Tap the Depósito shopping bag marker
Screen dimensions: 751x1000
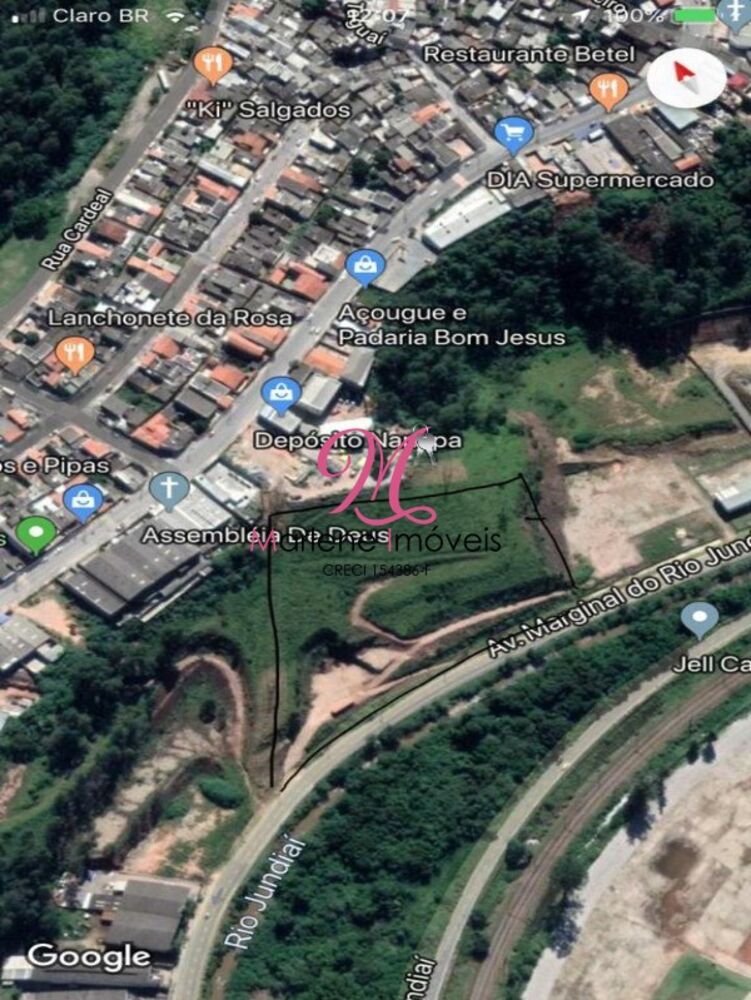click(x=279, y=394)
